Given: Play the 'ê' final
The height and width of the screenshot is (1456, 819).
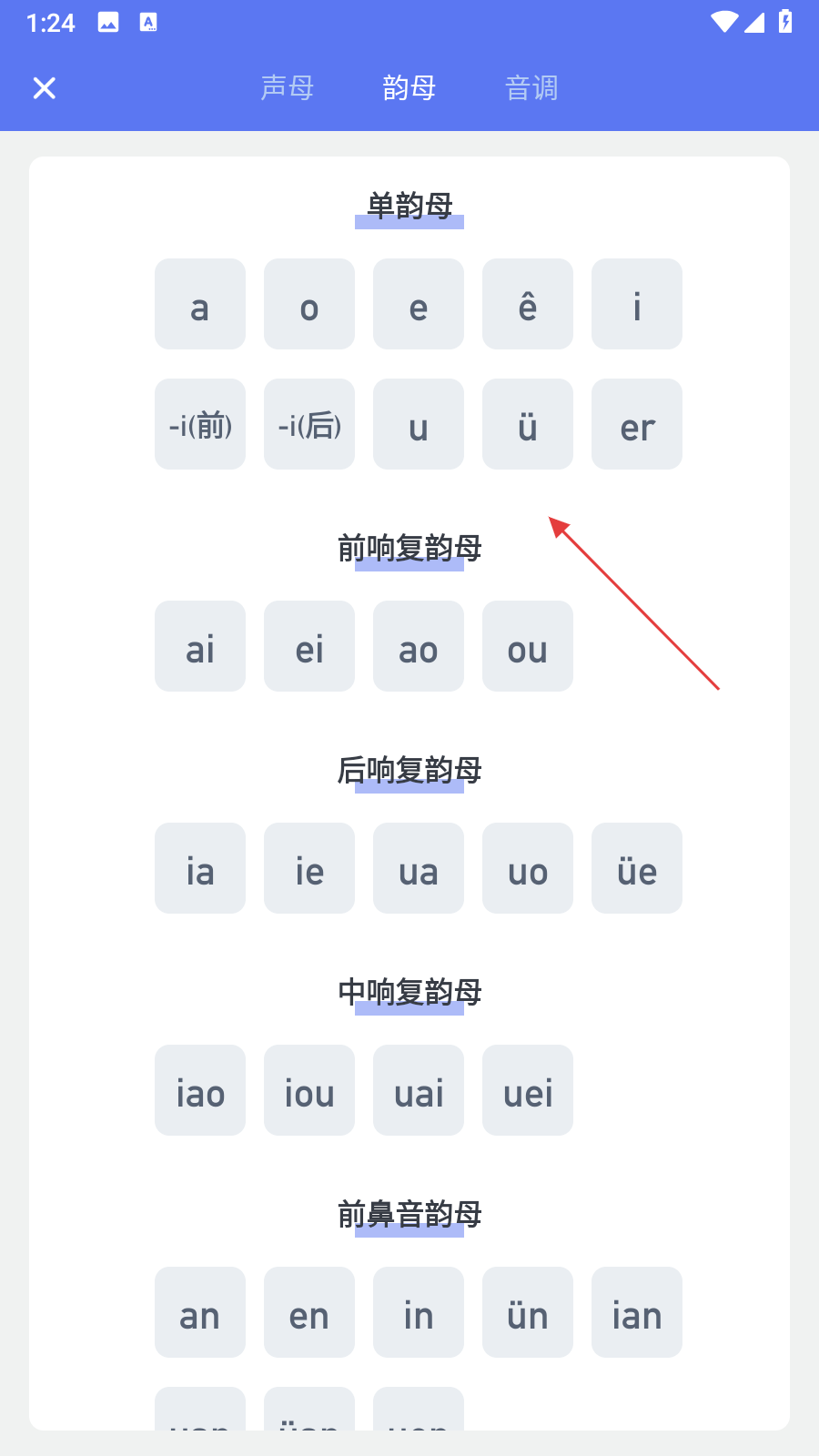Looking at the screenshot, I should (x=528, y=304).
